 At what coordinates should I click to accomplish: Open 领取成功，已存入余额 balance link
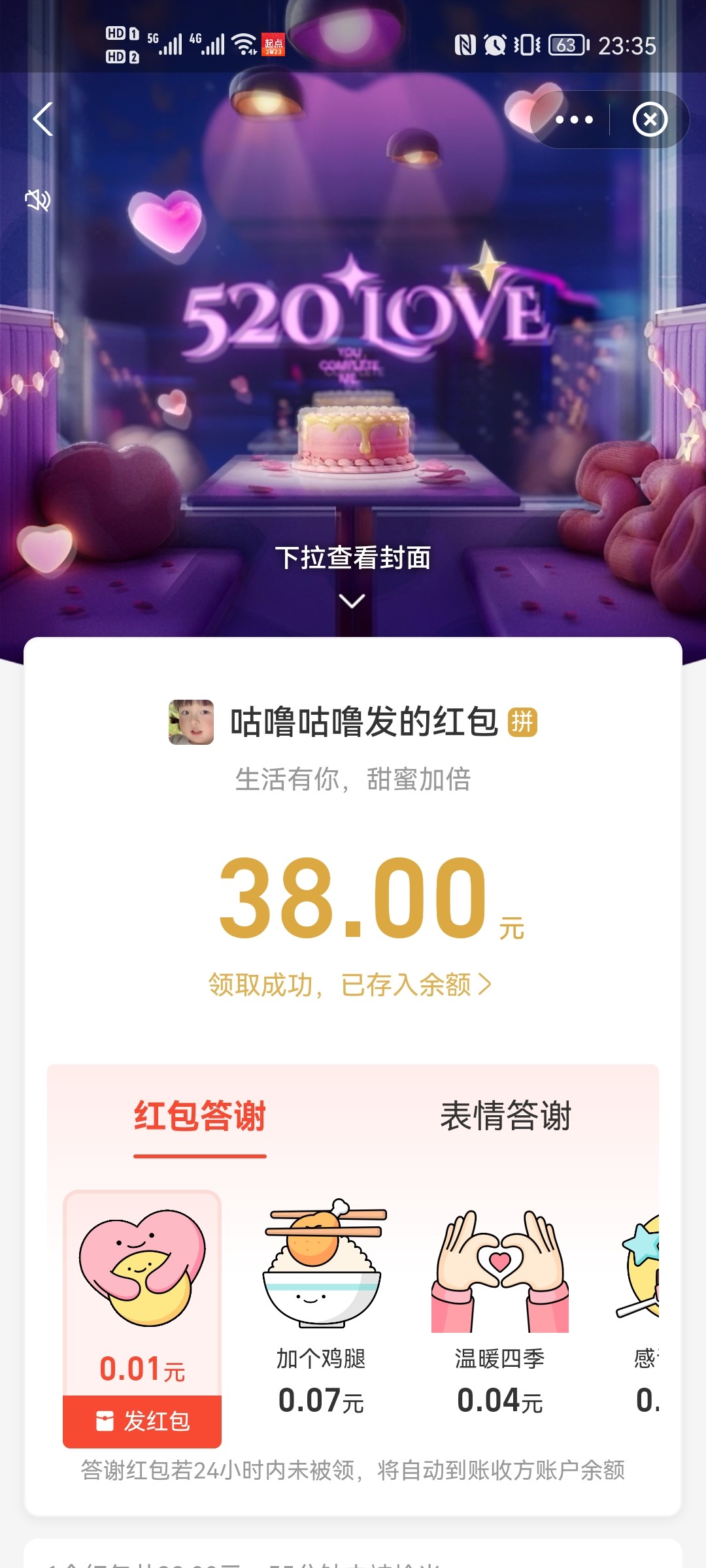[350, 985]
